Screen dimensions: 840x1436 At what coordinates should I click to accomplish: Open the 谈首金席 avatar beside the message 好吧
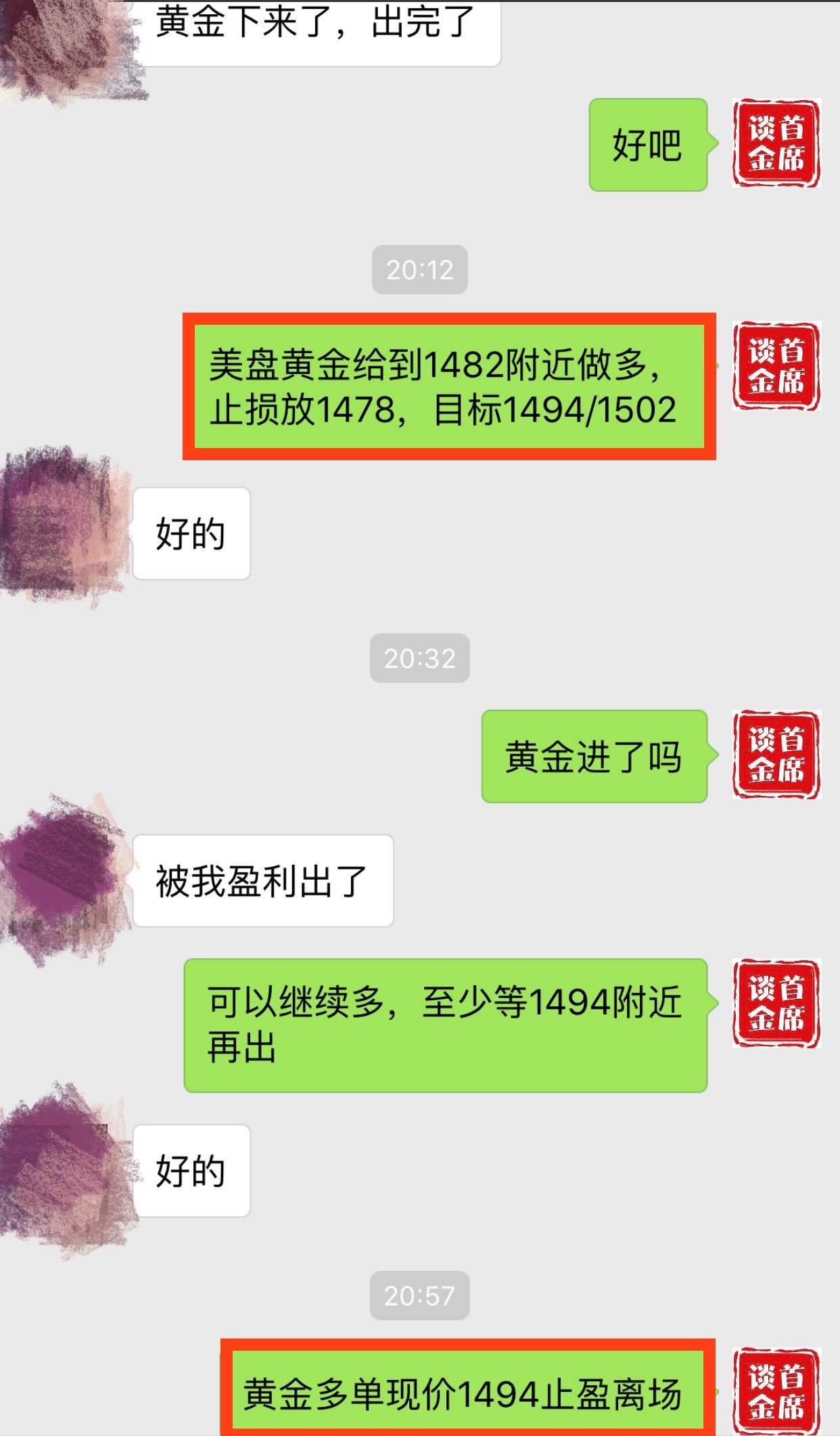(x=776, y=143)
